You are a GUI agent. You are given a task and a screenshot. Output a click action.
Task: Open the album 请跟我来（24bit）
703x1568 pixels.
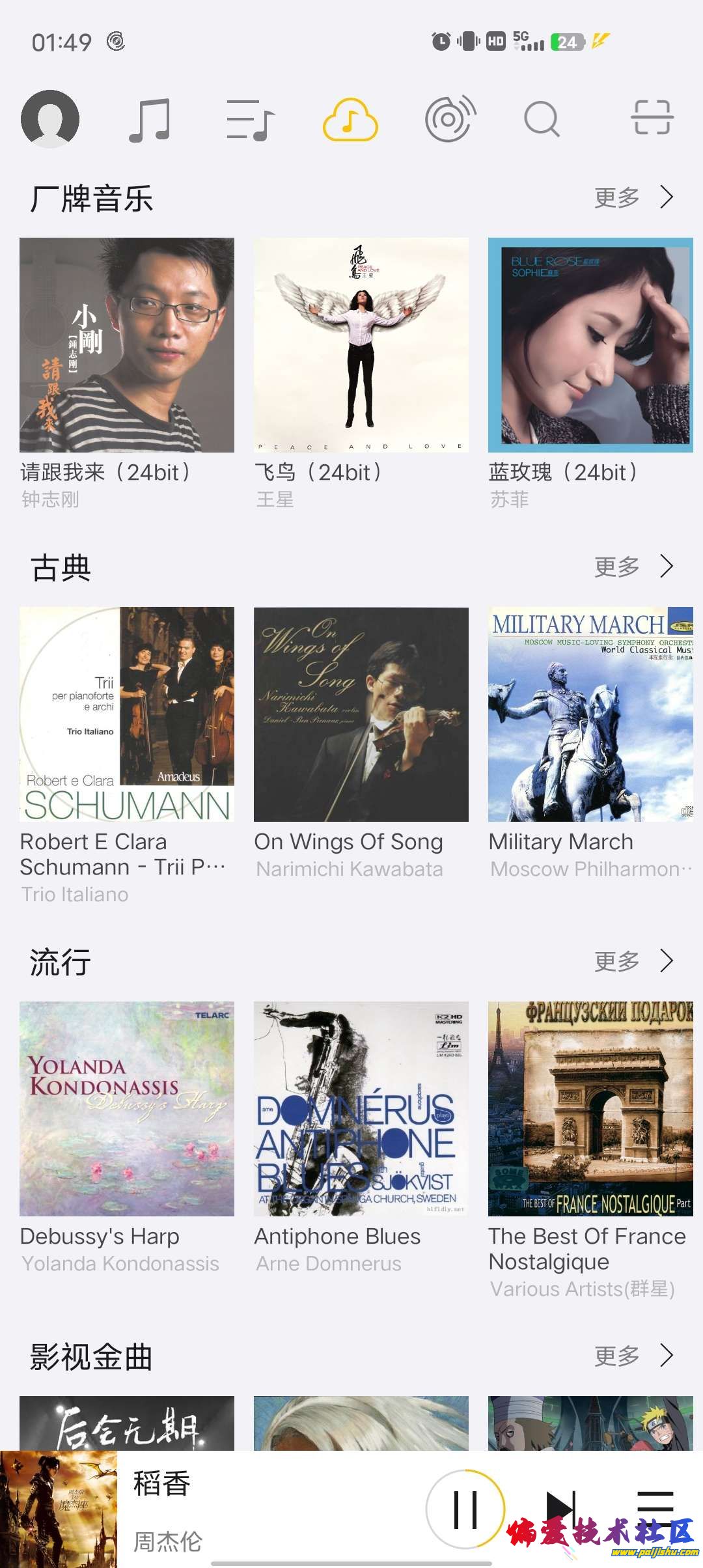tap(127, 345)
